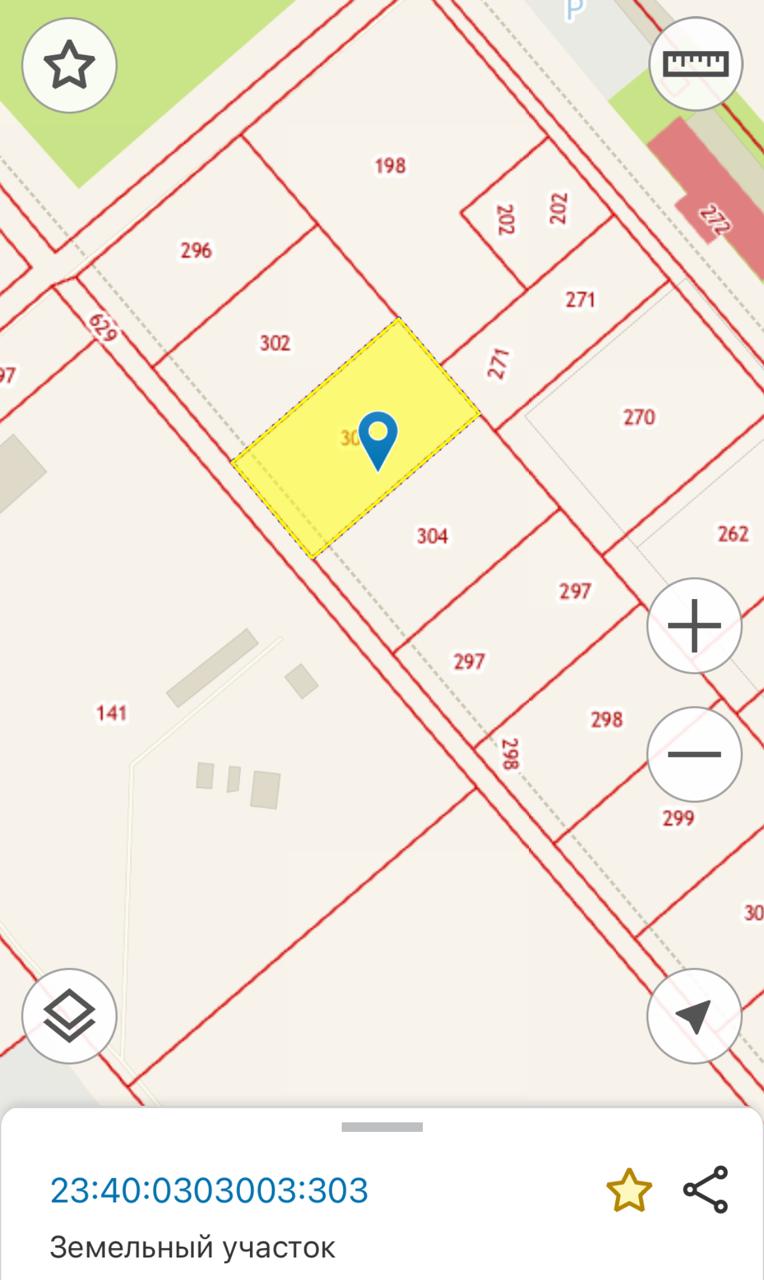Open favorites with the star button
This screenshot has height=1280, width=764.
point(69,65)
